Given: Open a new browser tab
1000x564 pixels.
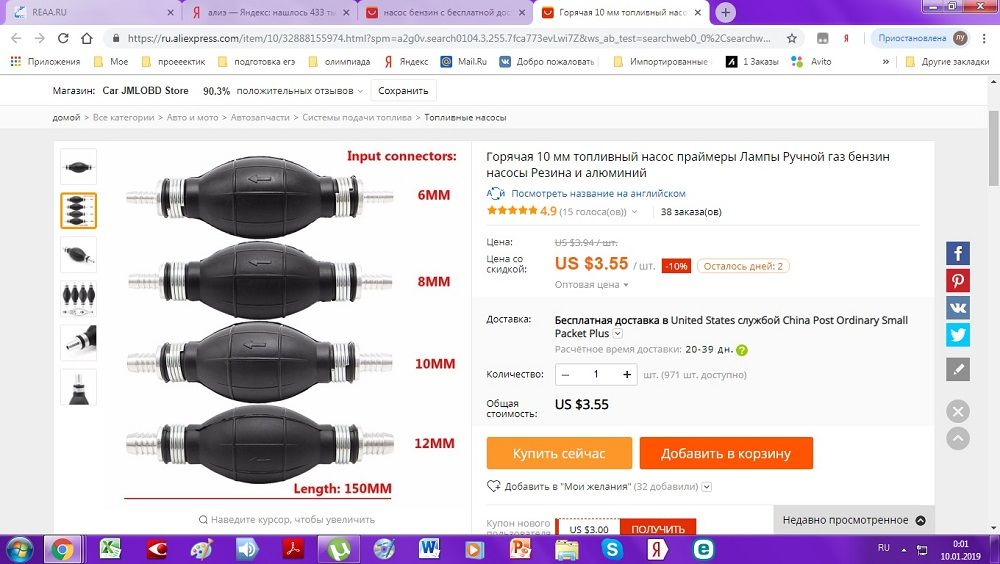Looking at the screenshot, I should (x=725, y=12).
